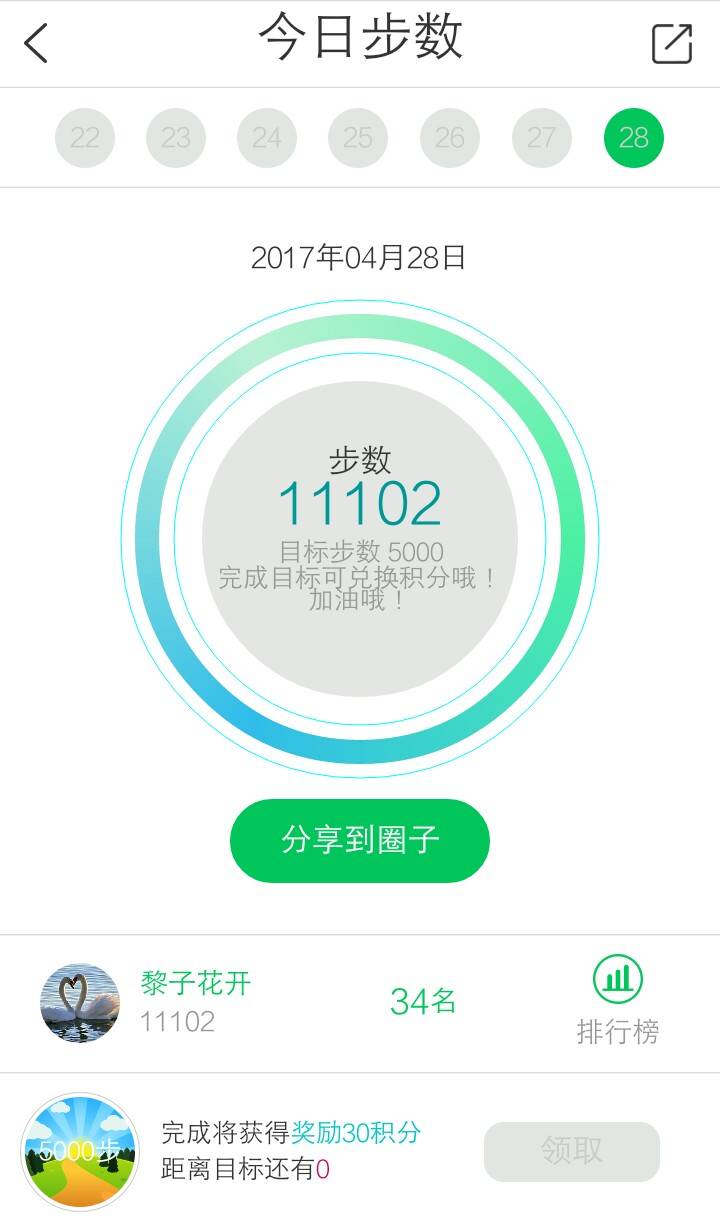Screen dimensions: 720x1232
Task: Select day 27 in the date strip
Action: coord(542,138)
